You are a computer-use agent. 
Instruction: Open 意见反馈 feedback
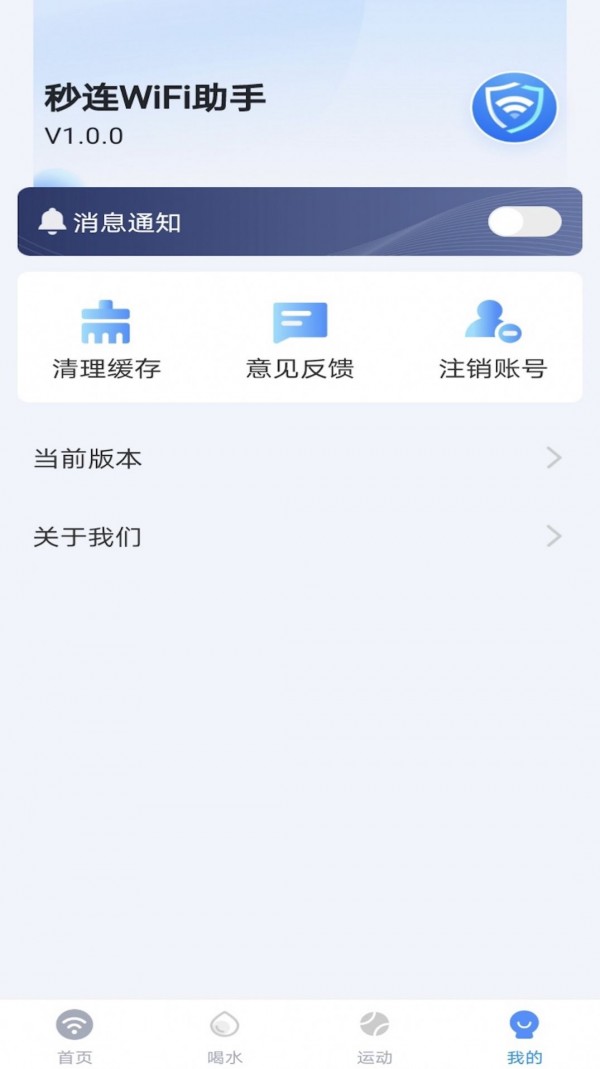click(x=300, y=340)
